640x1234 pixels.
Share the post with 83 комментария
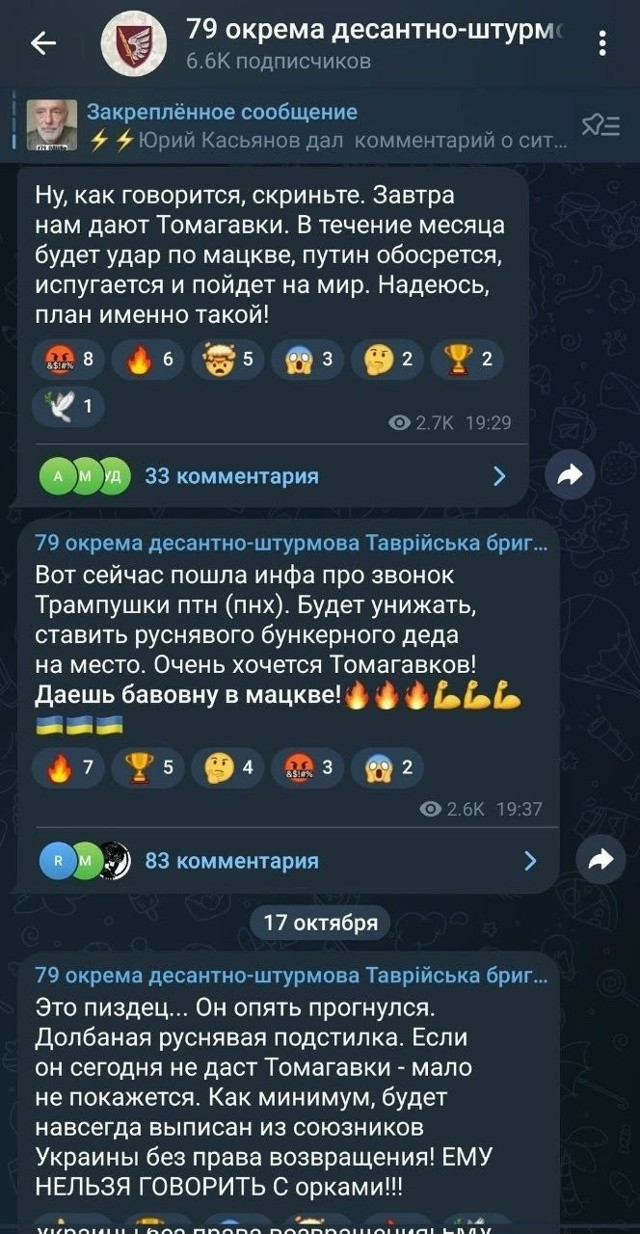tap(601, 860)
